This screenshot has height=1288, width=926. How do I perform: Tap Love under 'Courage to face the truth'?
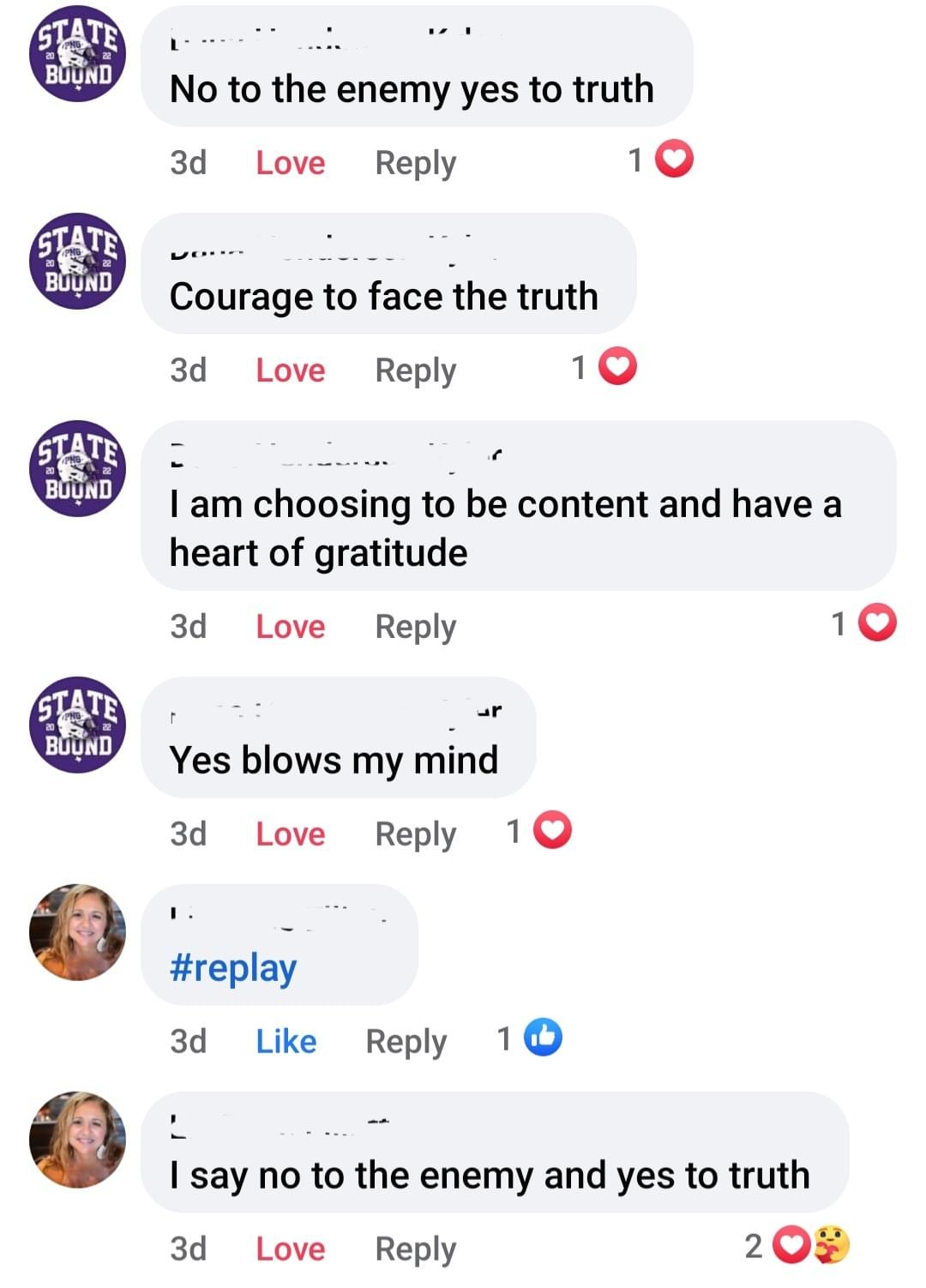click(x=290, y=370)
